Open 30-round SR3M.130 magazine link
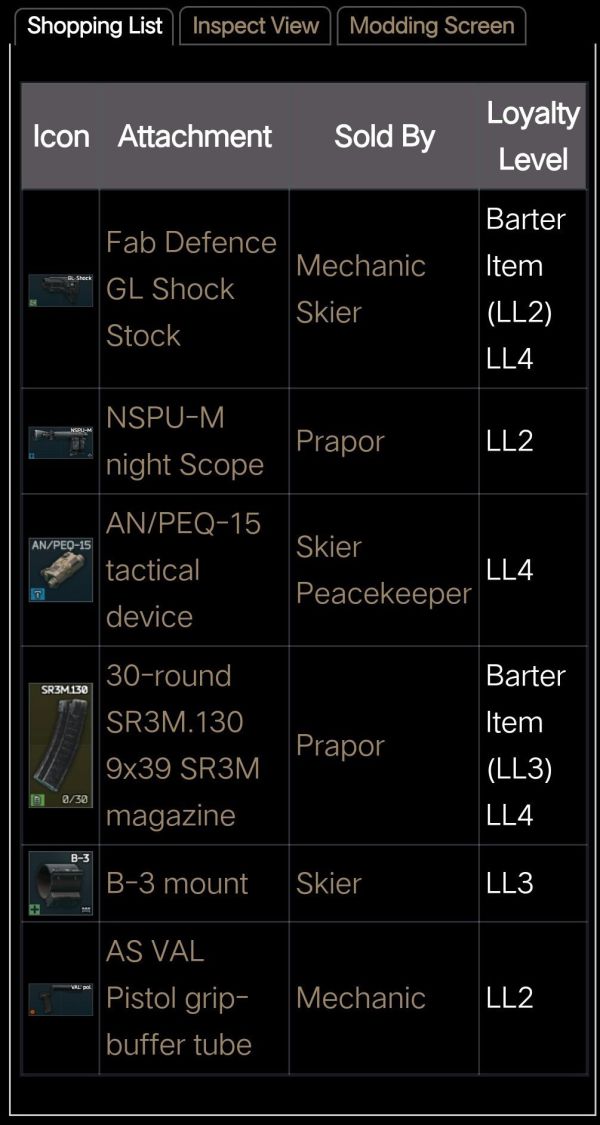The height and width of the screenshot is (1125, 600). [x=182, y=745]
